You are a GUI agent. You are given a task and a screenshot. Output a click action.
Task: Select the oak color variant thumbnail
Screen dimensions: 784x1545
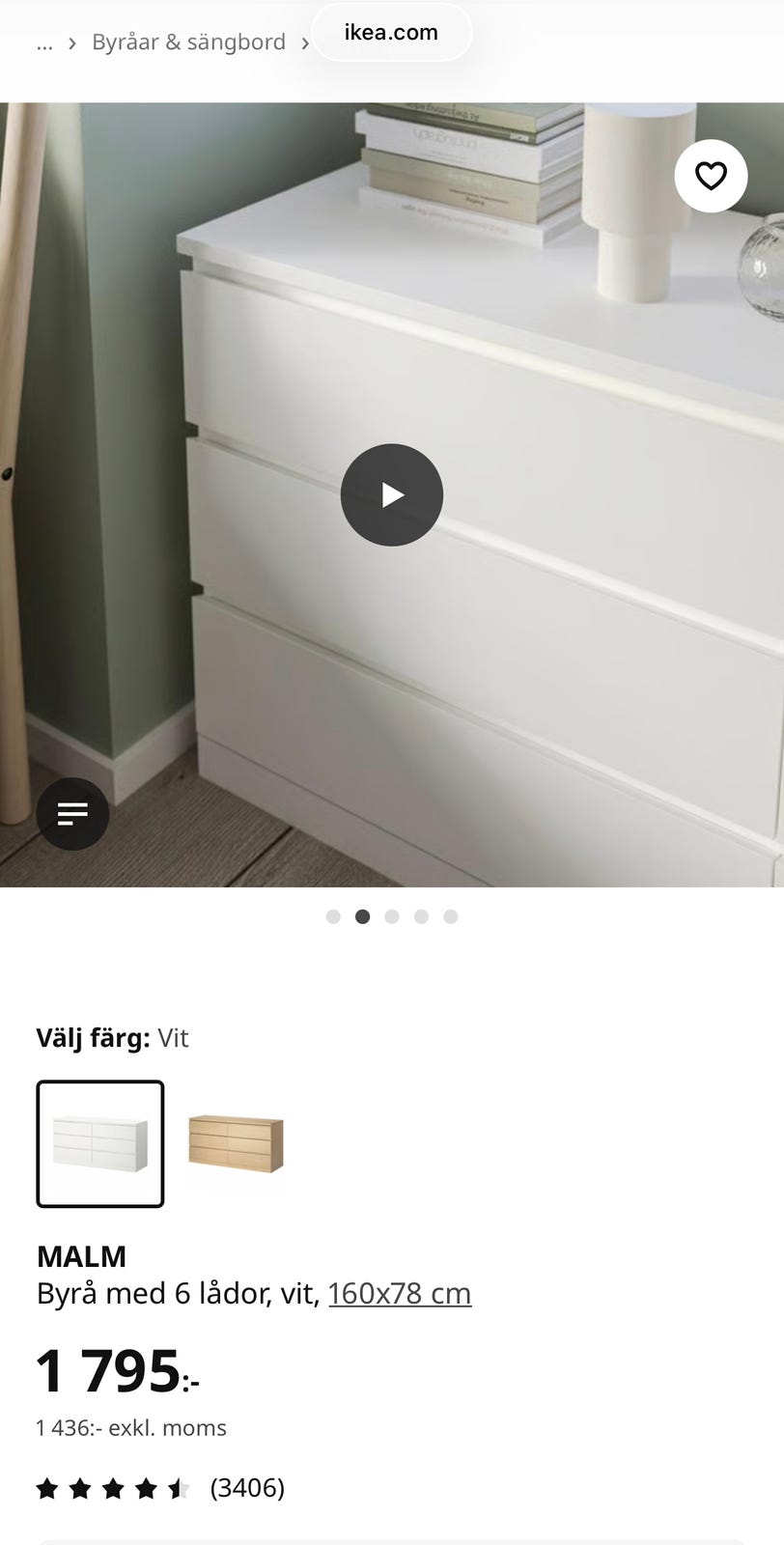[x=237, y=1143]
